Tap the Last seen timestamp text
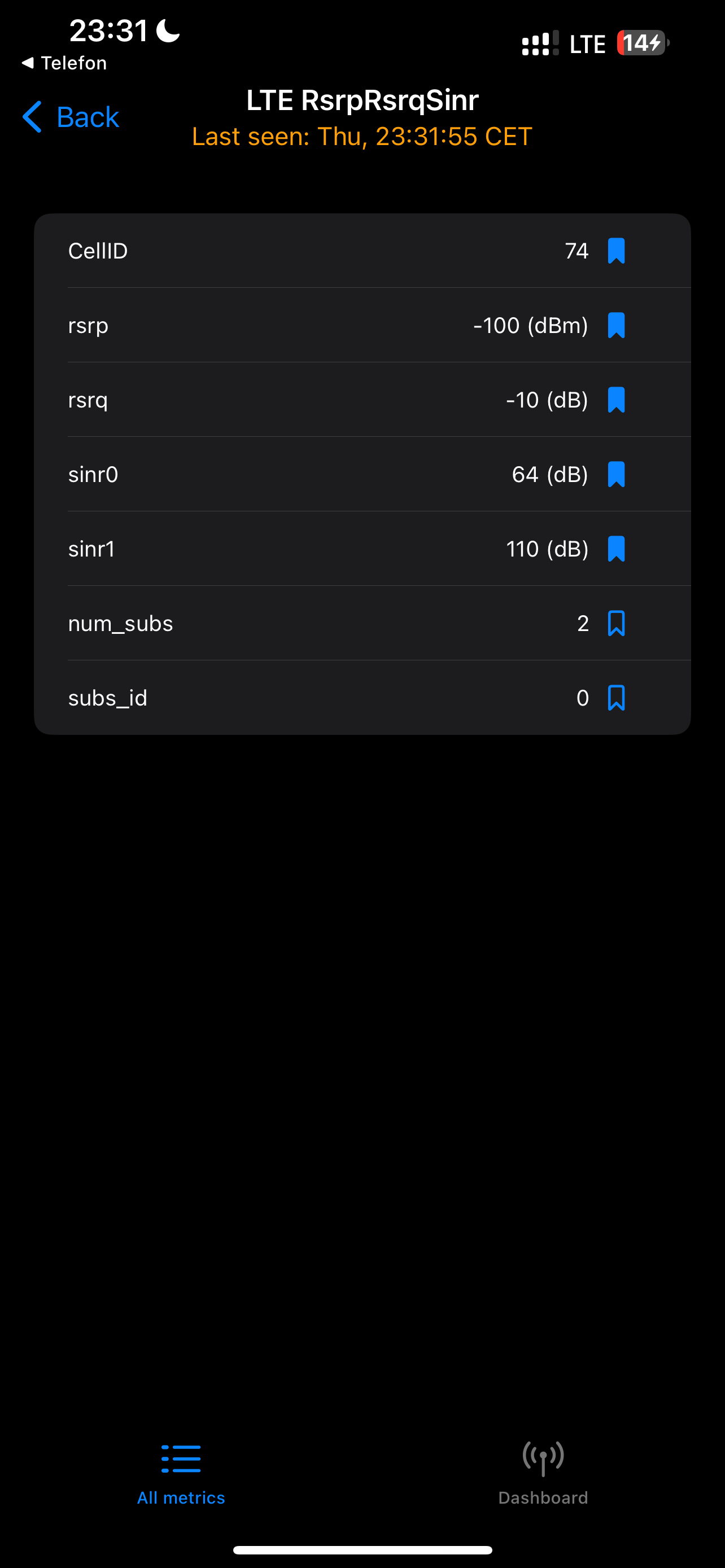This screenshot has width=725, height=1568. tap(361, 137)
